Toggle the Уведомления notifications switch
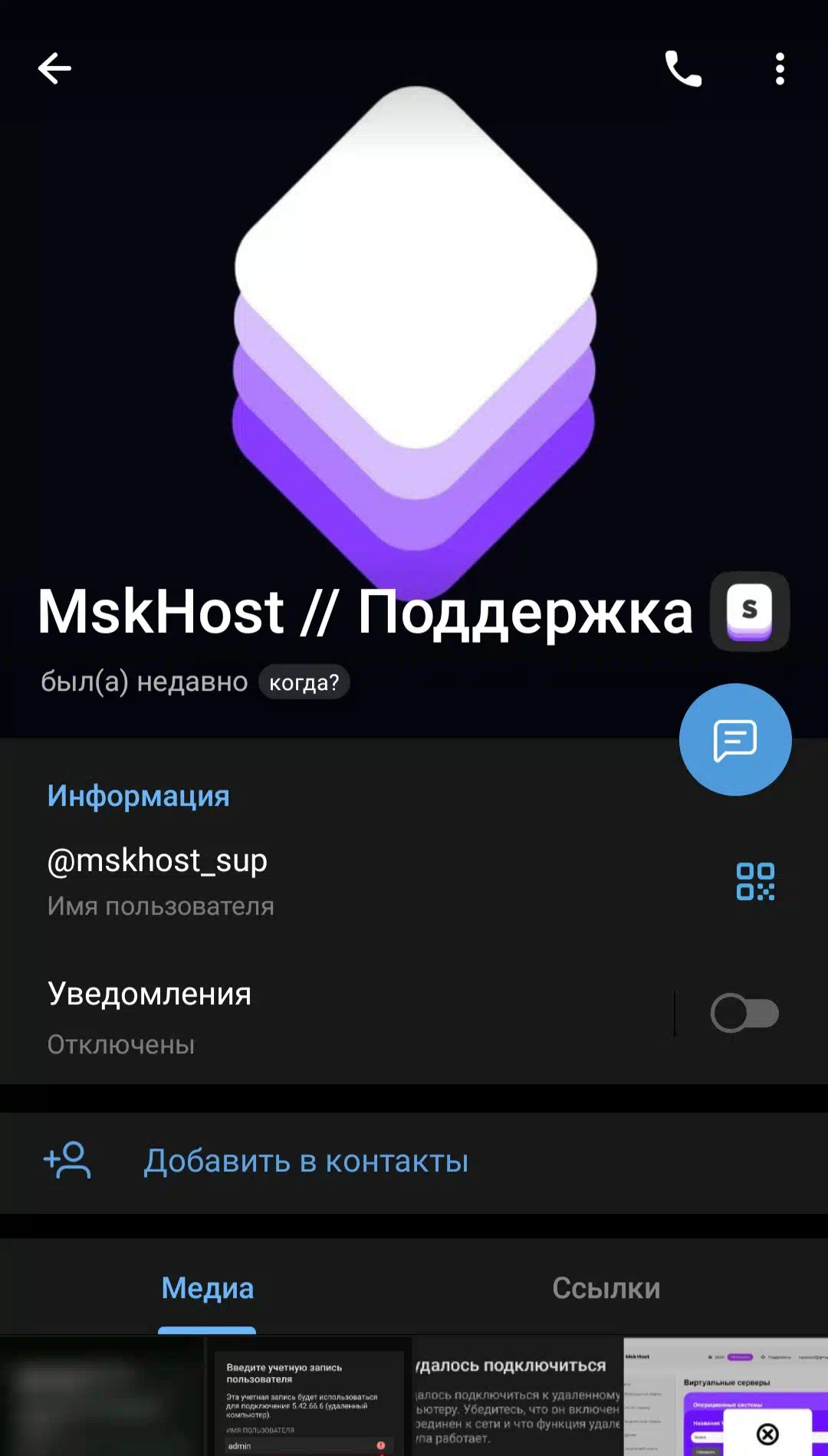Viewport: 828px width, 1456px height. (x=744, y=1014)
